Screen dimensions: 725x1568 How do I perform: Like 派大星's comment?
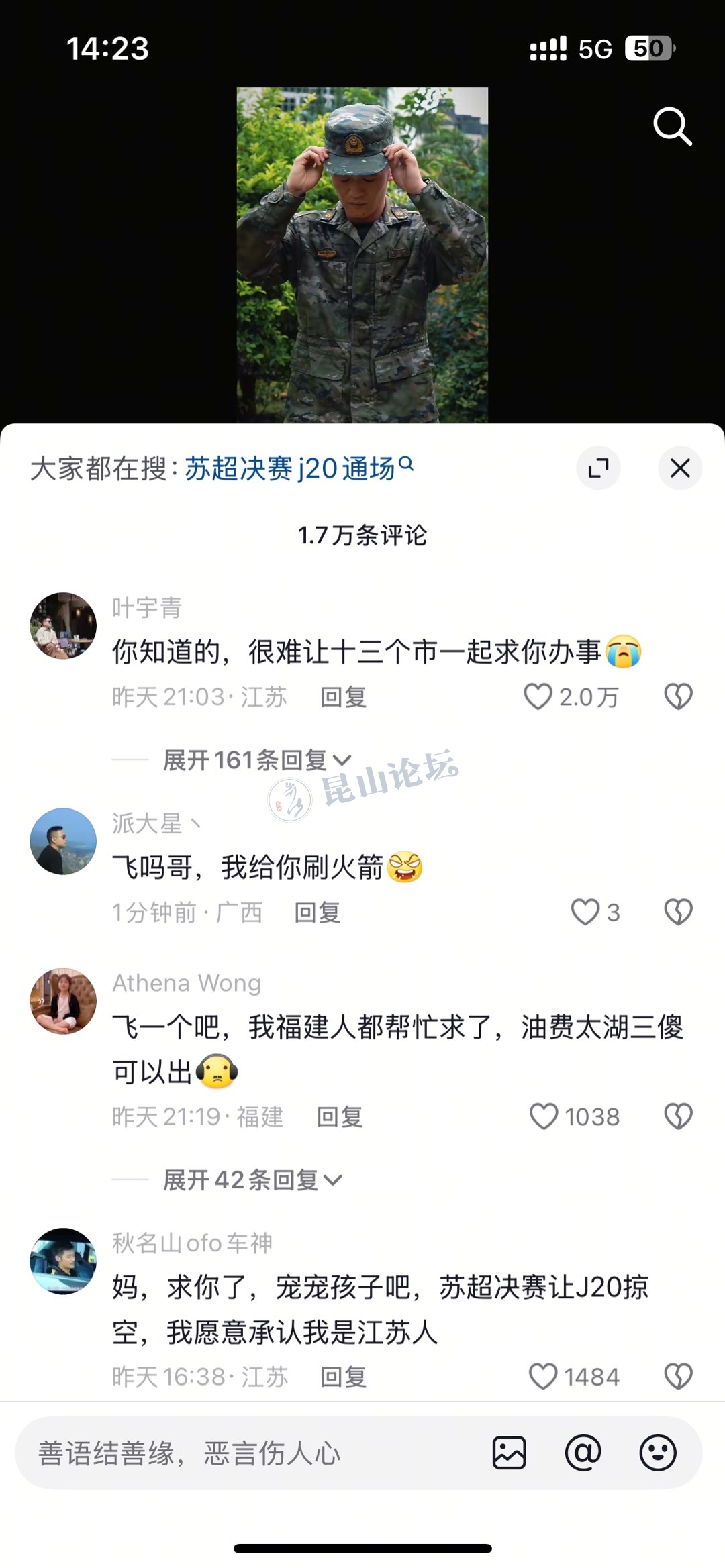coord(585,912)
